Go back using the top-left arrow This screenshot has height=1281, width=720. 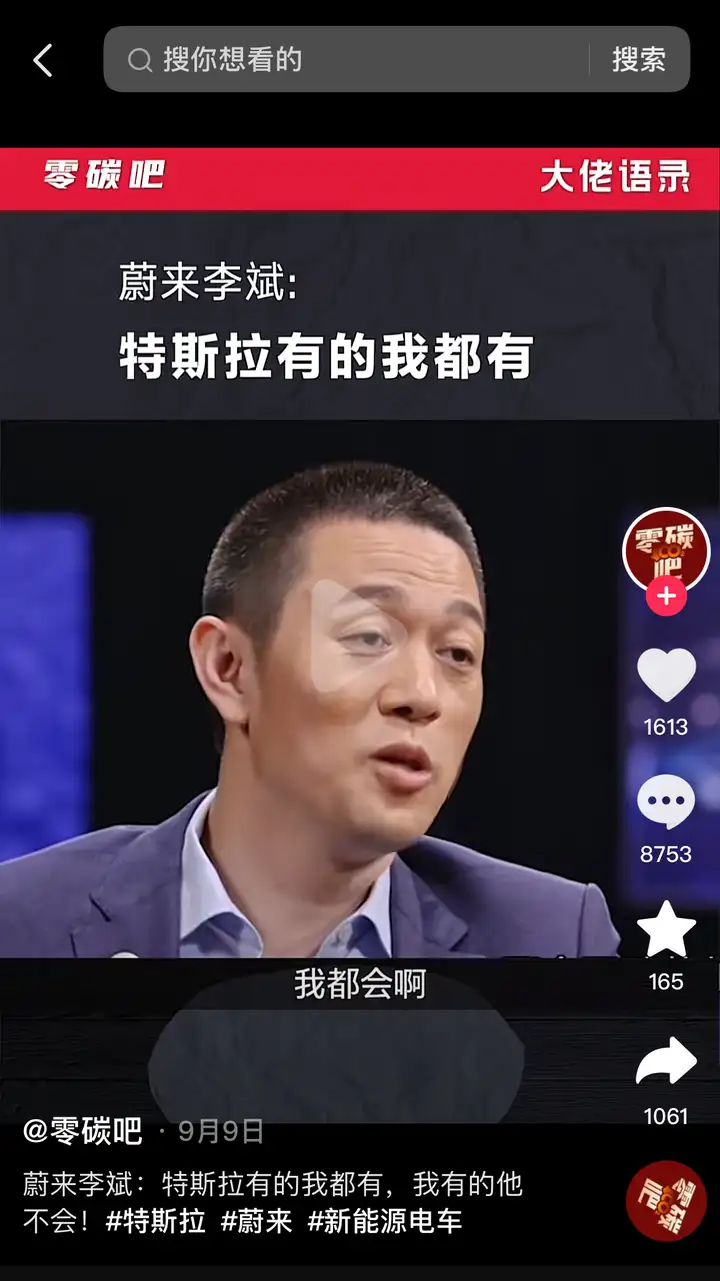42,60
